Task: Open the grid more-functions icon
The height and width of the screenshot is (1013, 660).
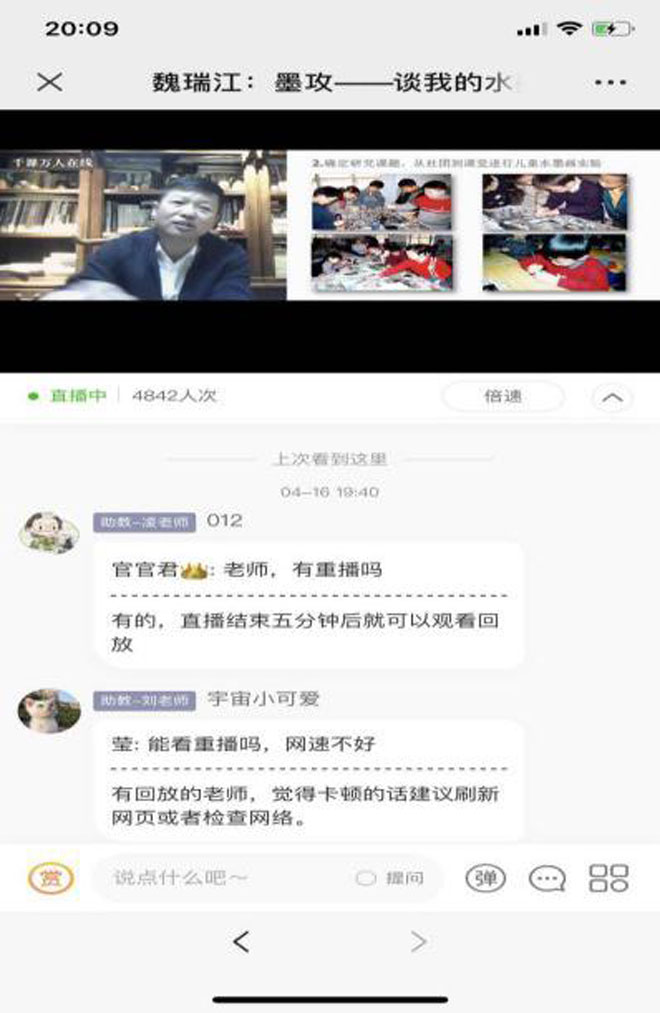Action: coord(608,878)
